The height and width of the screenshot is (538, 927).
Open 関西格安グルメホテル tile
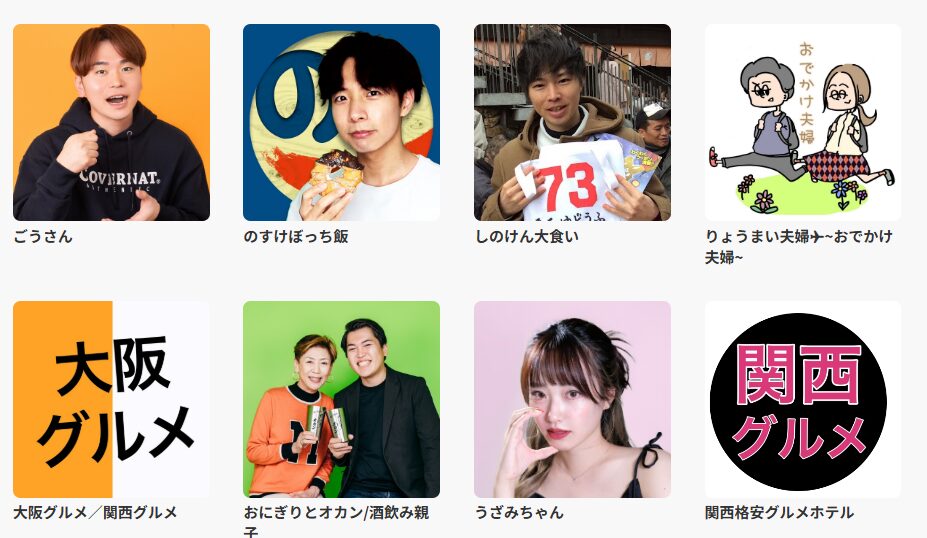(802, 399)
